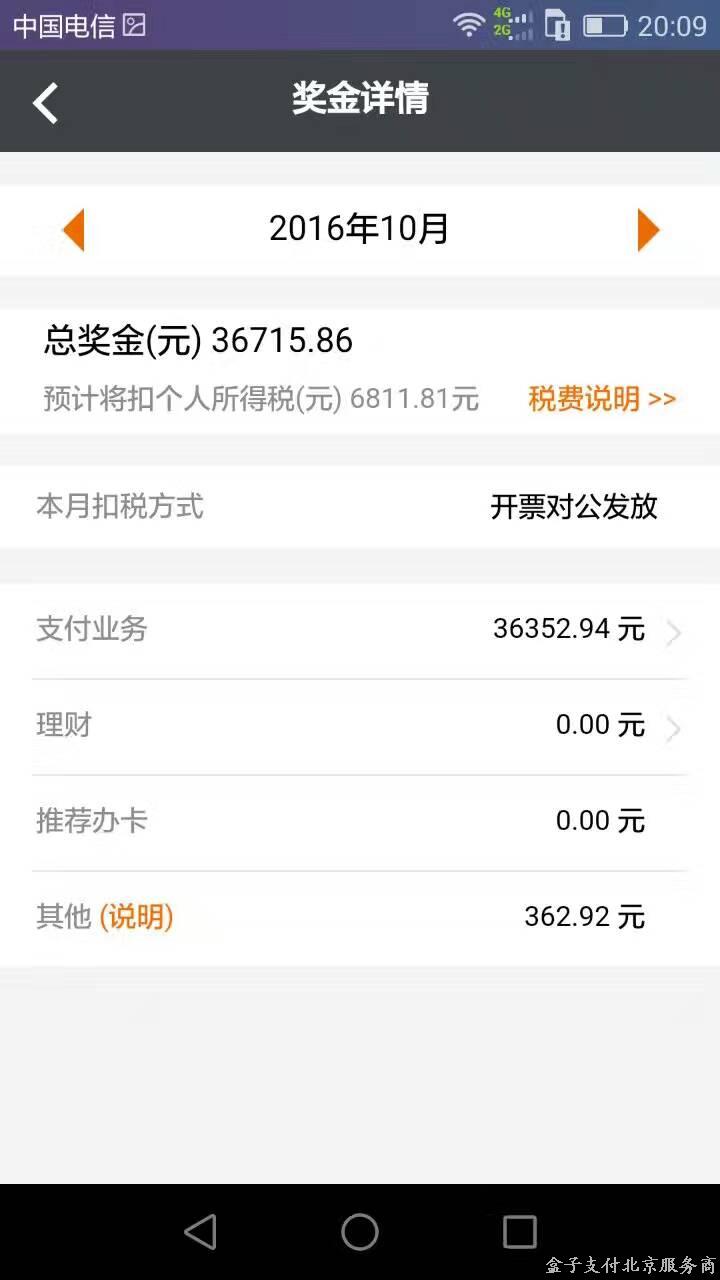
Task: View the 说明 note next to 其他
Action: pos(136,916)
